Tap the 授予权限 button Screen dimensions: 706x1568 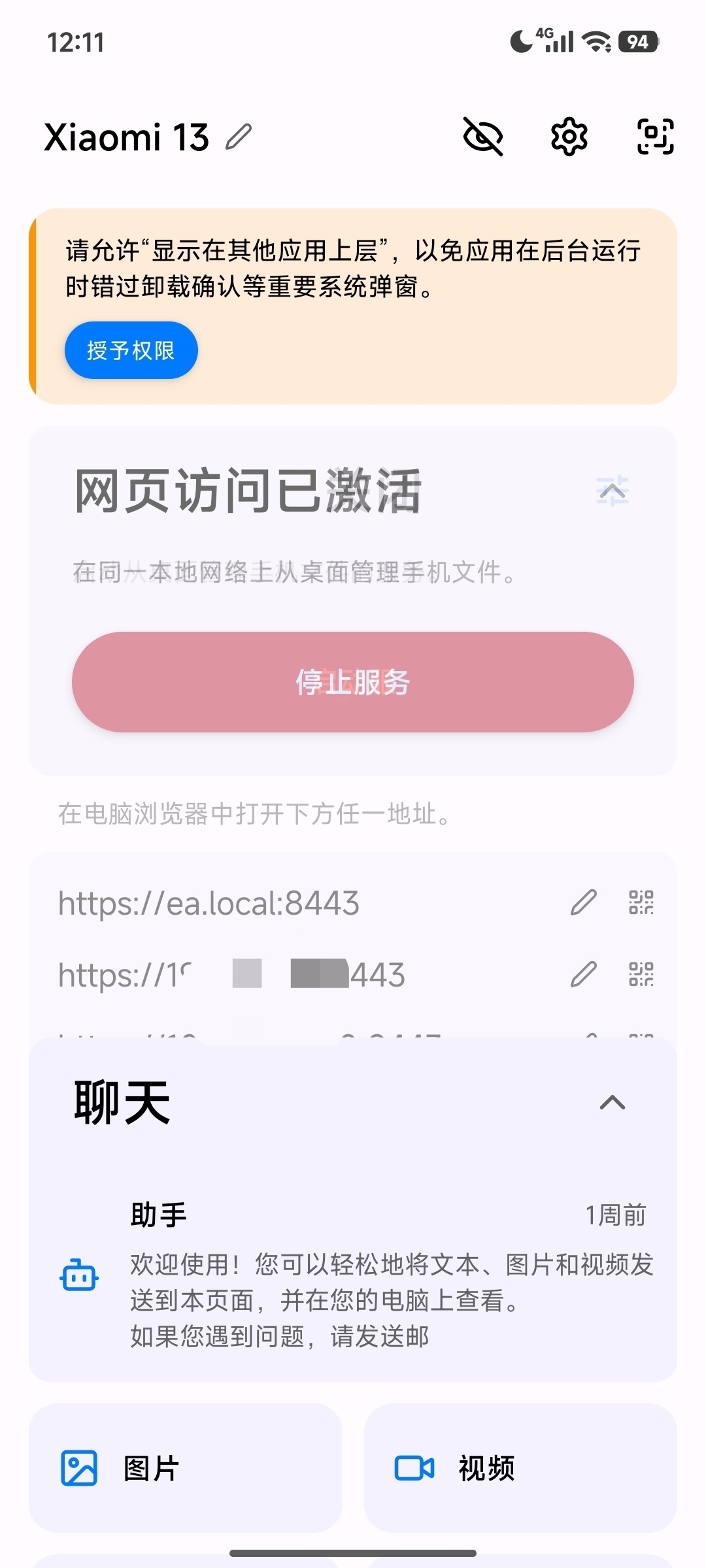[x=131, y=350]
